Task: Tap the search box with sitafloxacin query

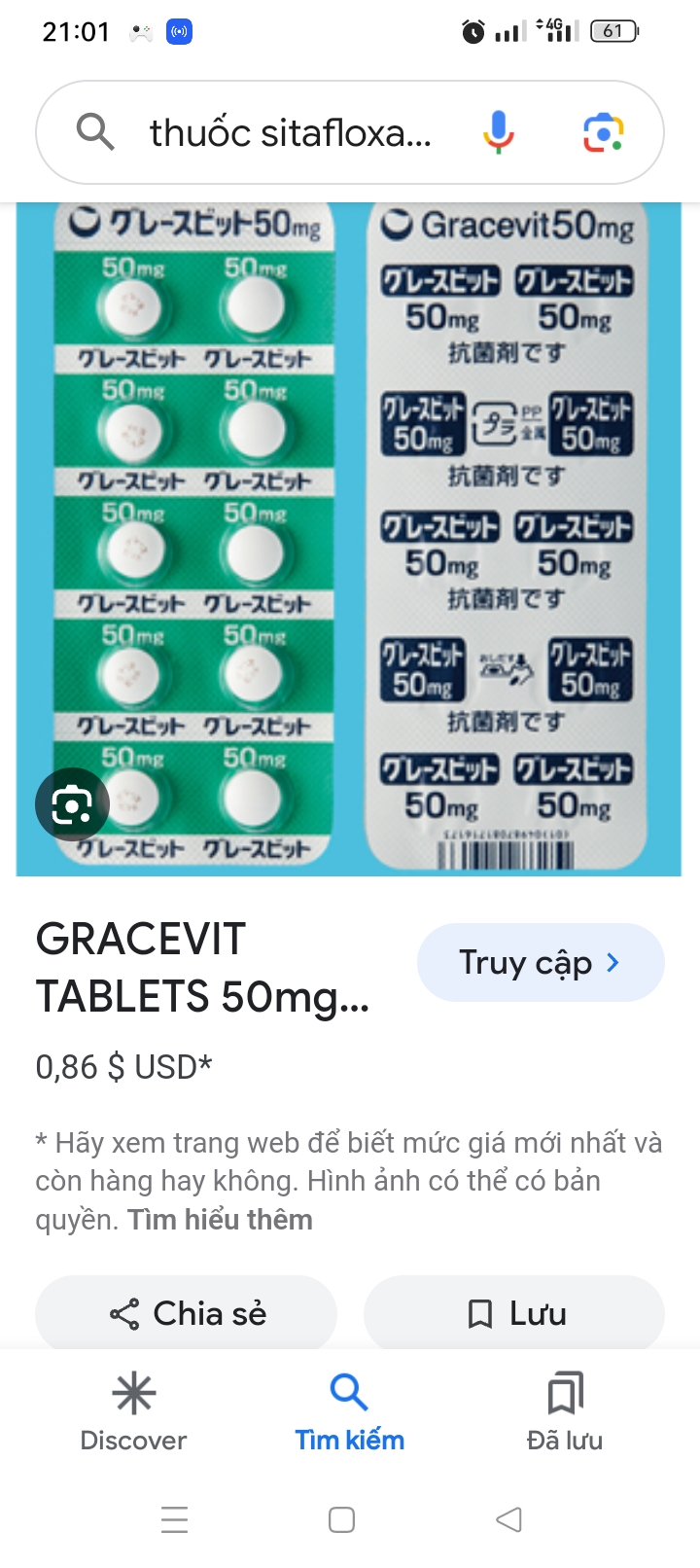Action: pyautogui.click(x=290, y=132)
